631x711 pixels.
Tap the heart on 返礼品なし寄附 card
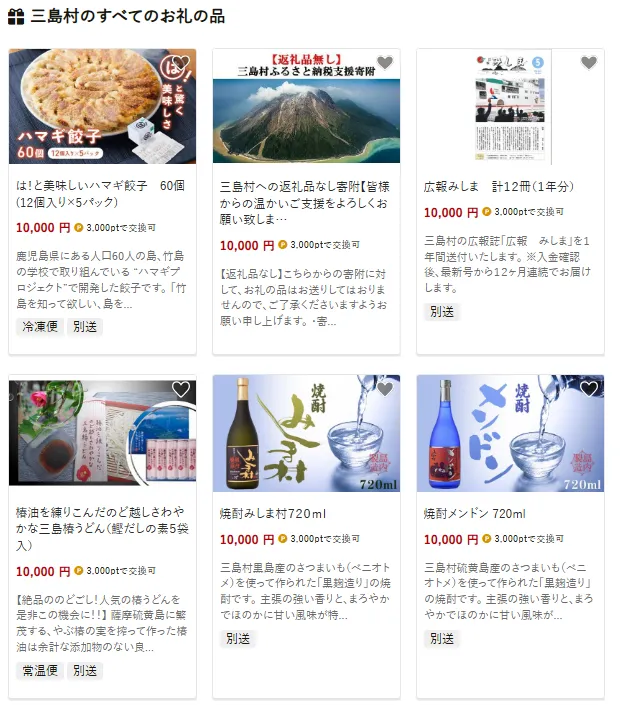click(x=385, y=63)
